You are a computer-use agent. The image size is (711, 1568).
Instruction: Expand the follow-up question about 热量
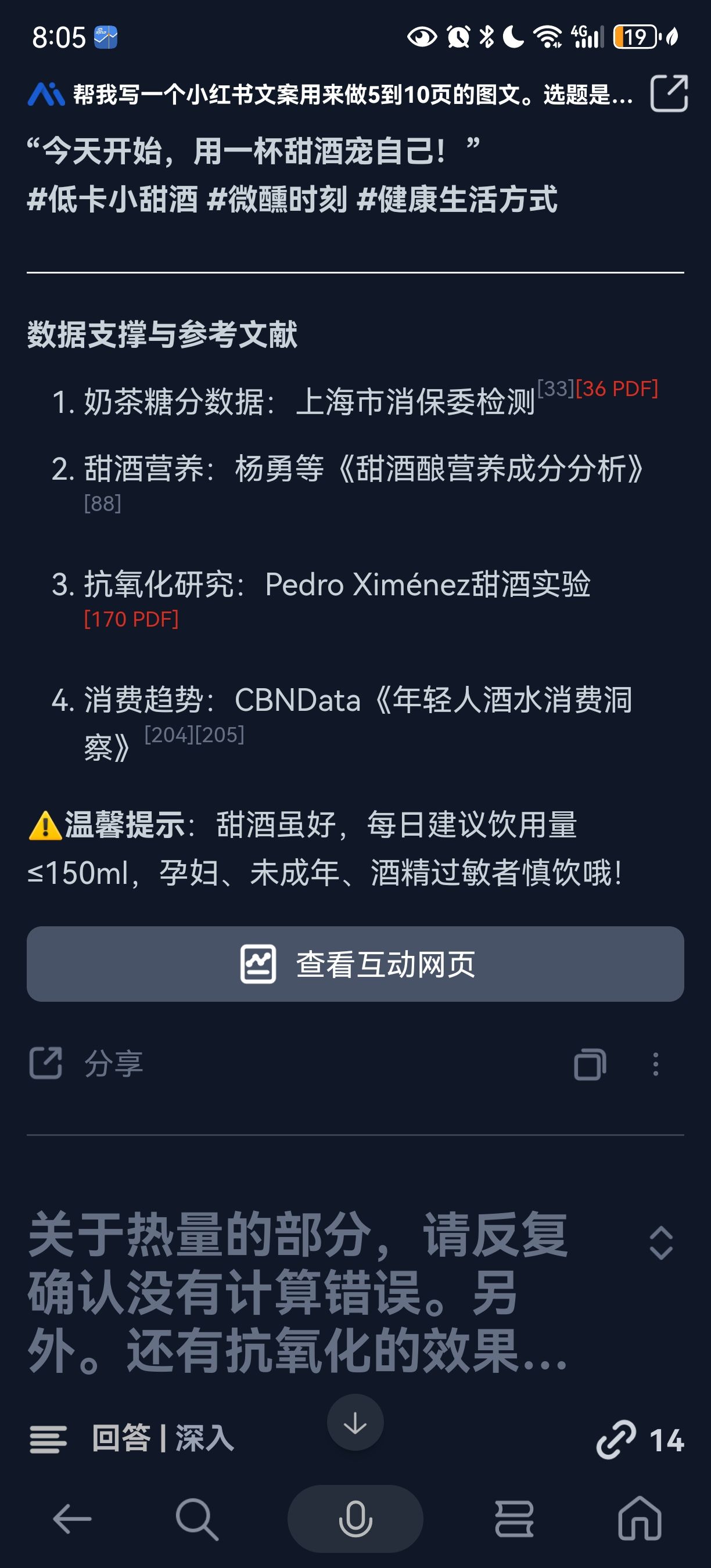click(x=661, y=1242)
